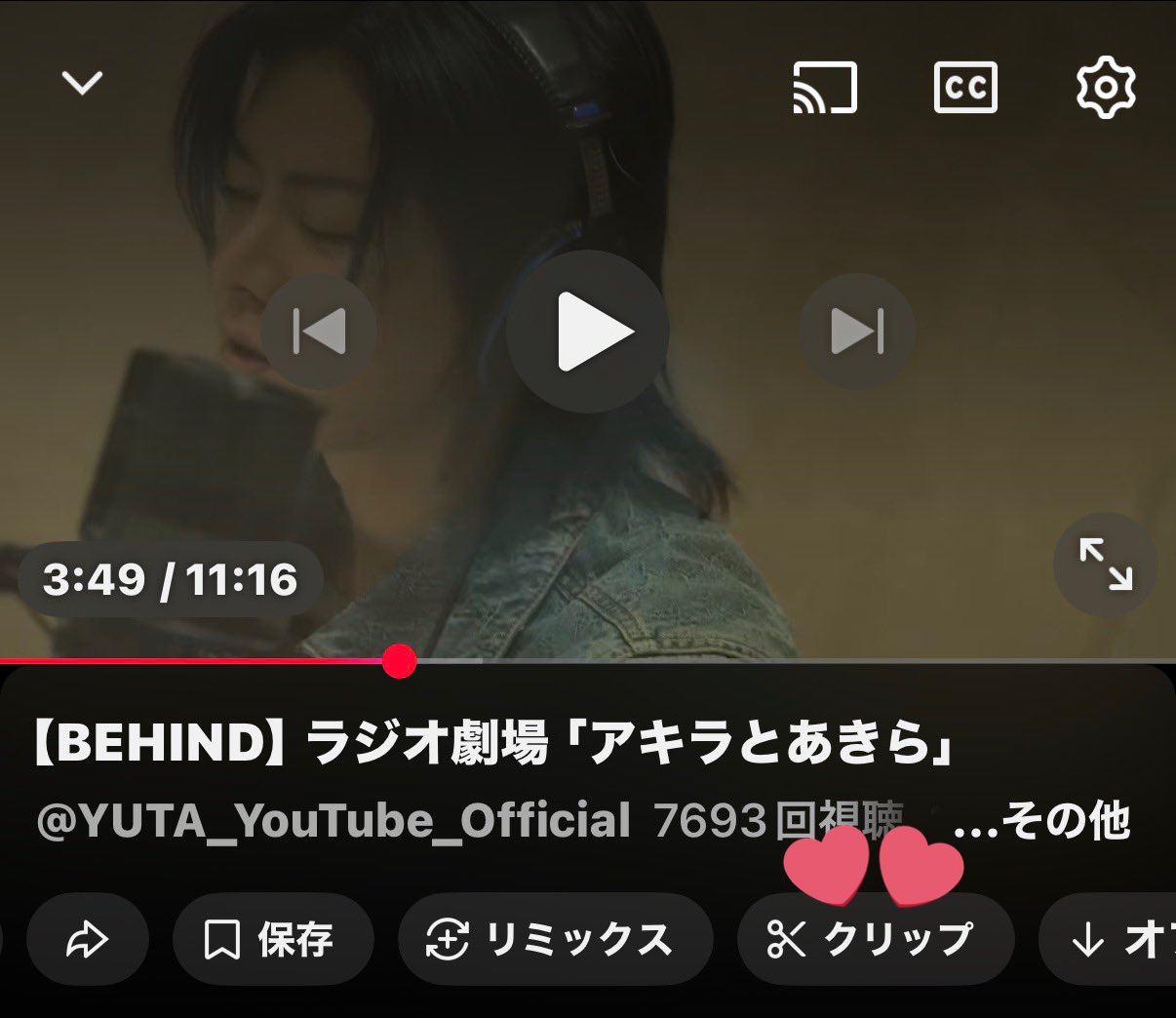Enter fullscreen mode
Screen dimensions: 1176x1018
(x=1106, y=565)
